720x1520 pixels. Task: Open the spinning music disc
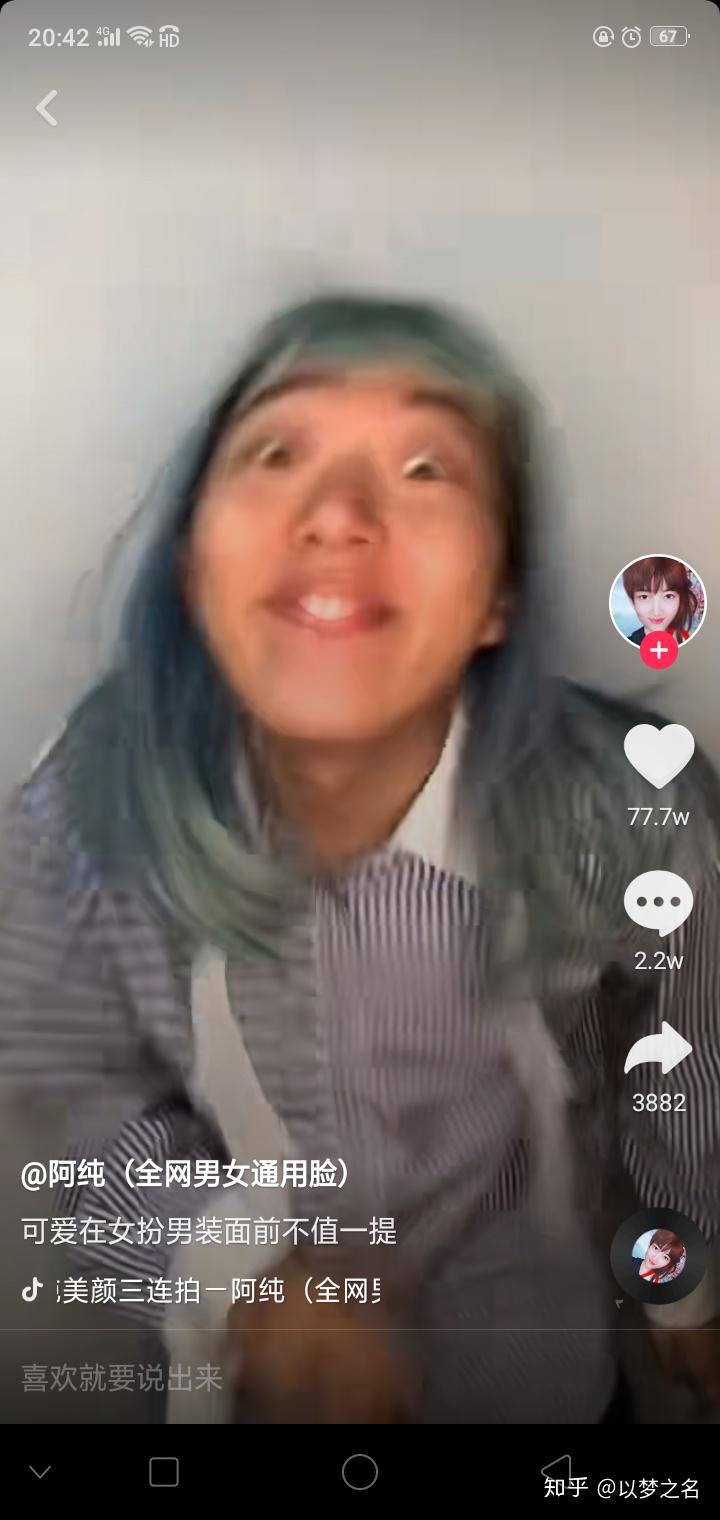point(659,1256)
